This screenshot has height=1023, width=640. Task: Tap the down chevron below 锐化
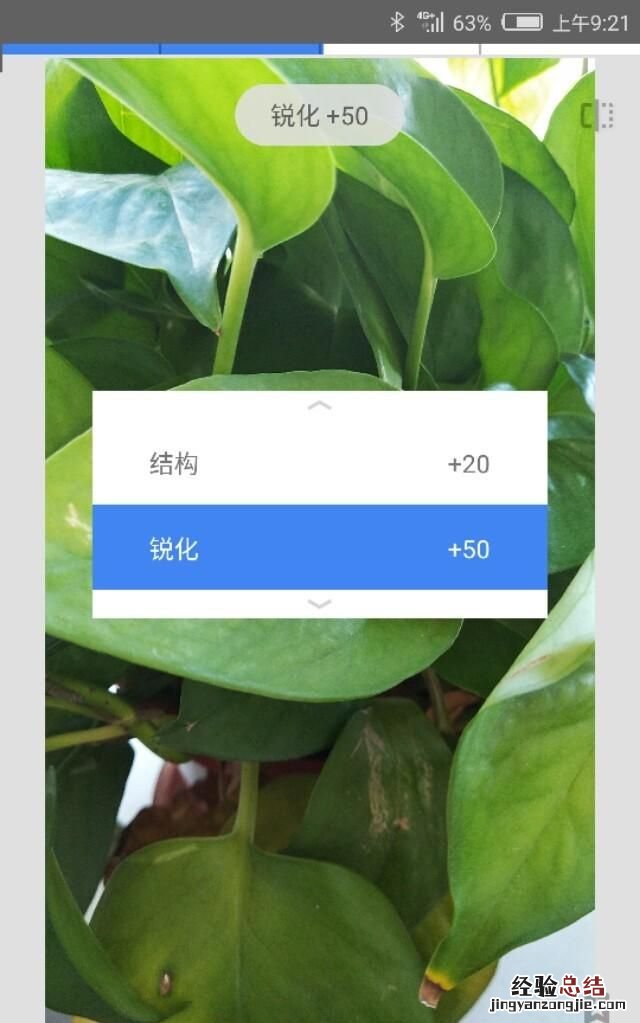point(319,603)
